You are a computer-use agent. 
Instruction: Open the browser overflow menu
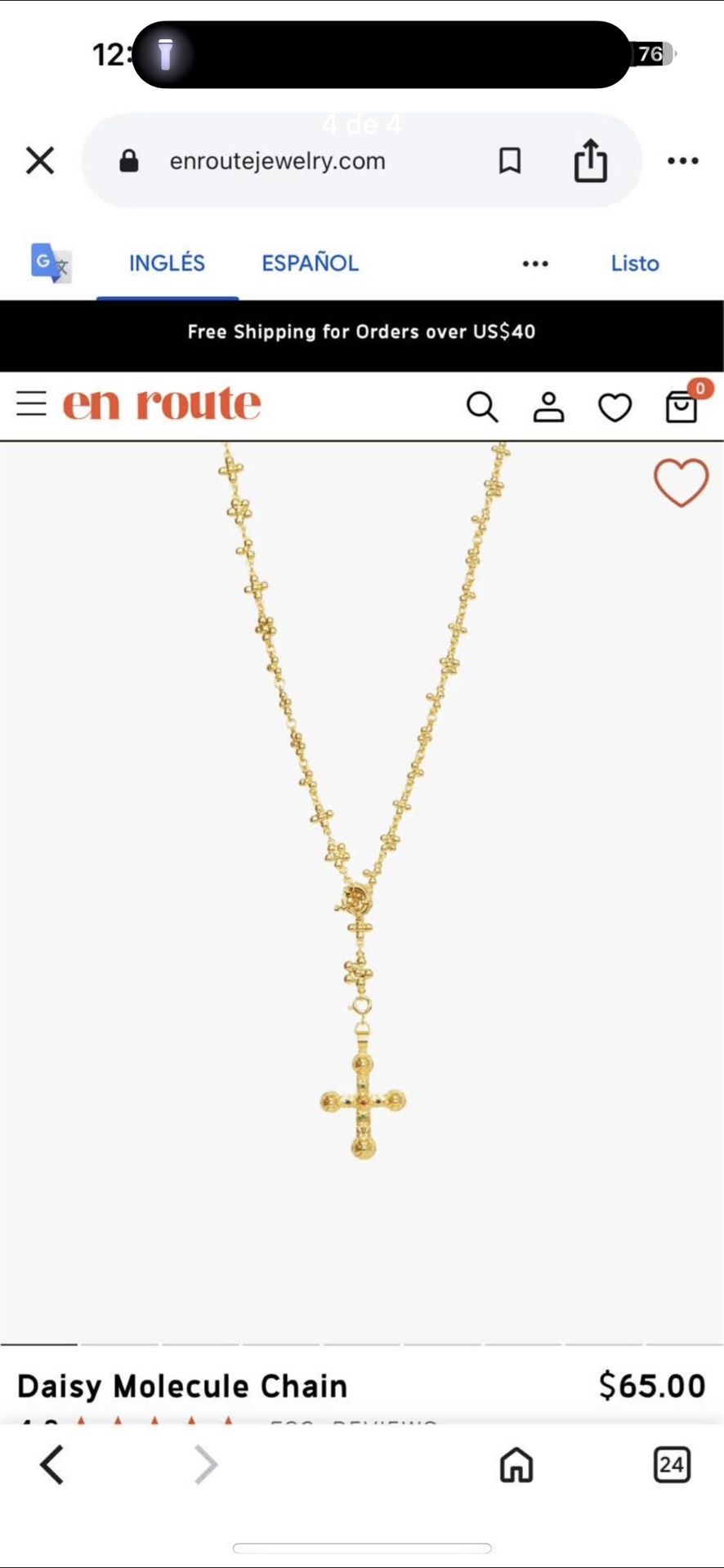(682, 161)
